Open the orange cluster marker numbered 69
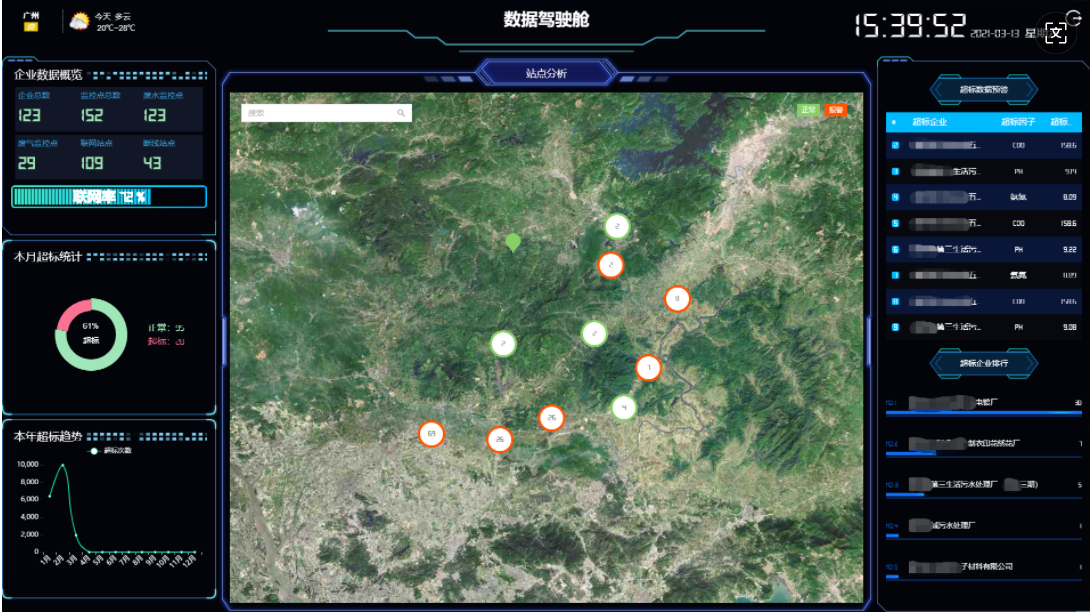The width and height of the screenshot is (1091, 614). point(431,434)
